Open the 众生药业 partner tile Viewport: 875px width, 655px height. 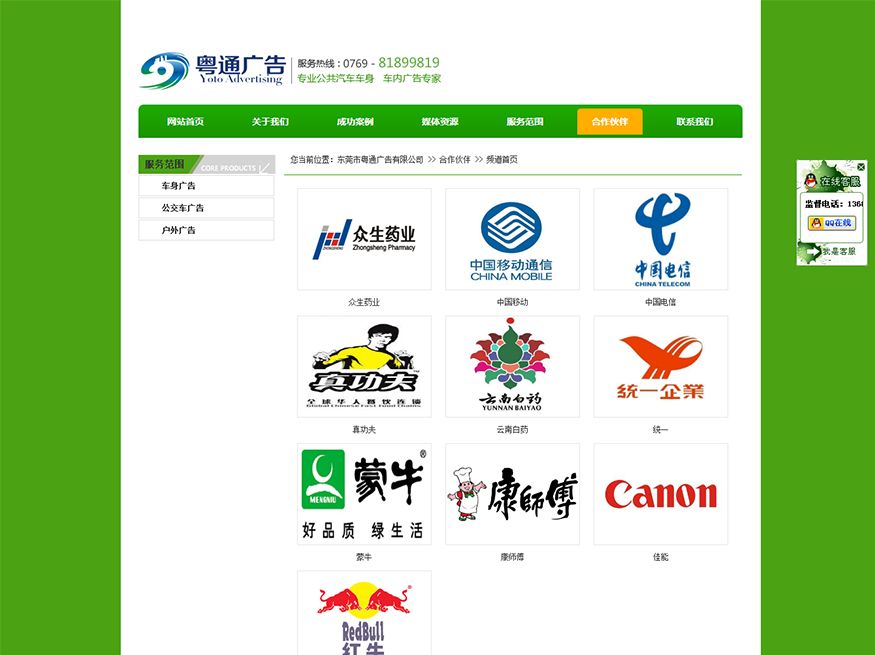pyautogui.click(x=364, y=240)
